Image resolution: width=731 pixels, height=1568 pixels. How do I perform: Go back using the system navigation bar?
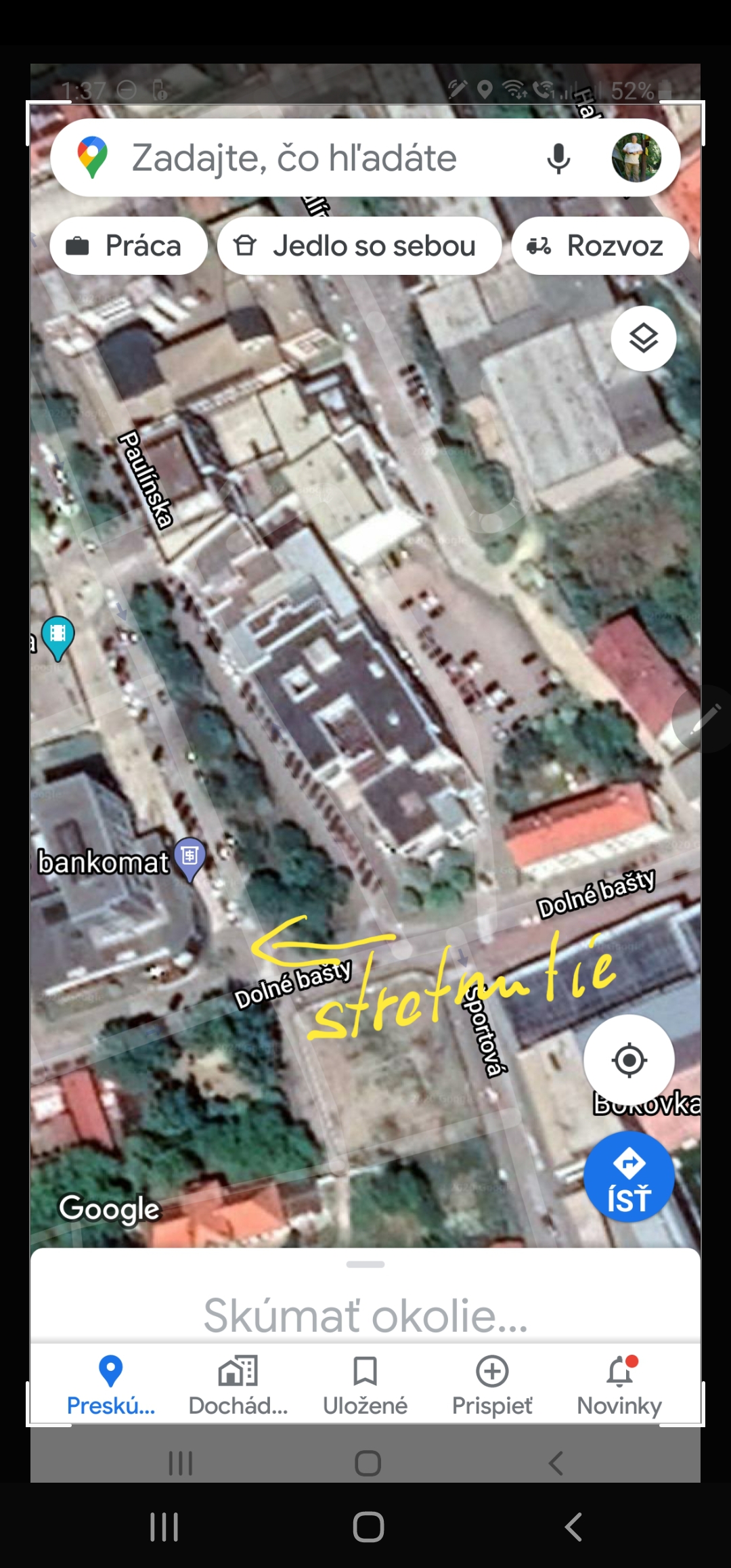(573, 1527)
